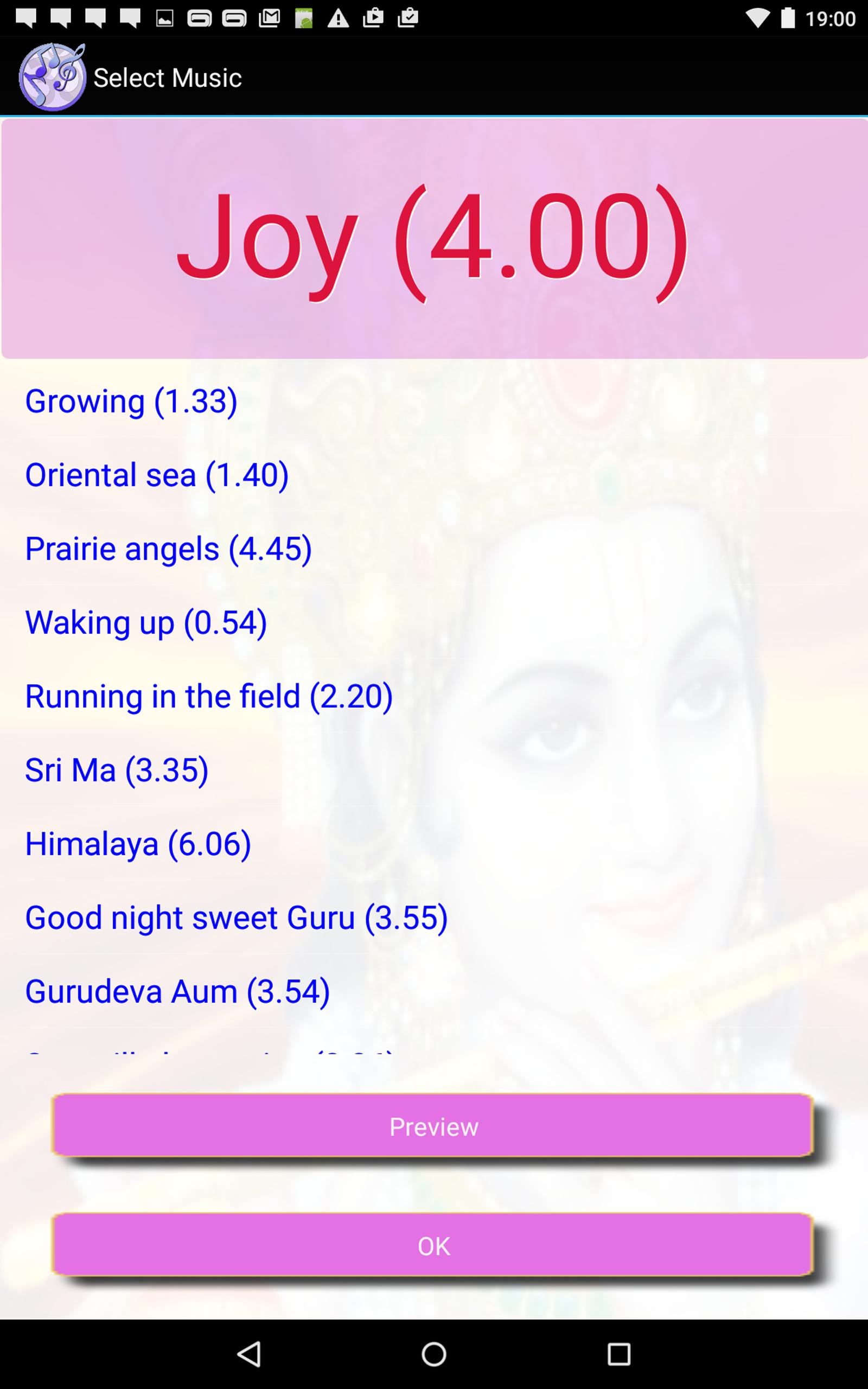Choose Running in the field (2.20)
Viewport: 868px width, 1389px height.
coord(209,696)
